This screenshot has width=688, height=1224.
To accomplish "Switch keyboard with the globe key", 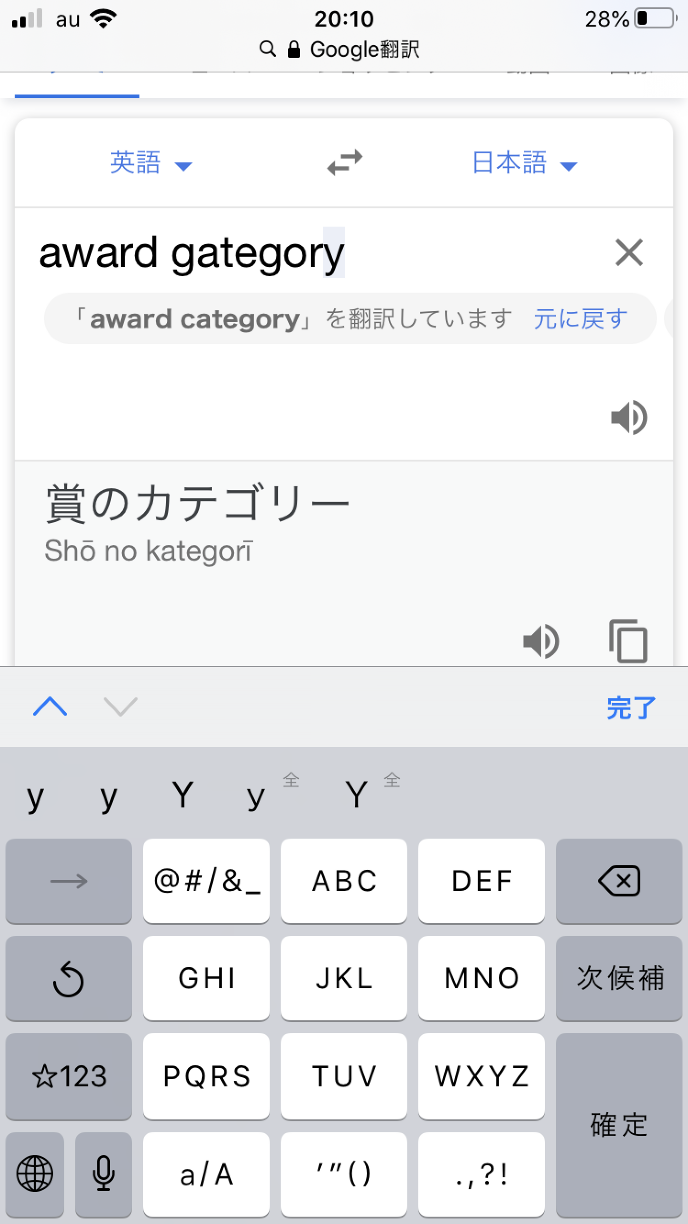I will coord(35,1173).
